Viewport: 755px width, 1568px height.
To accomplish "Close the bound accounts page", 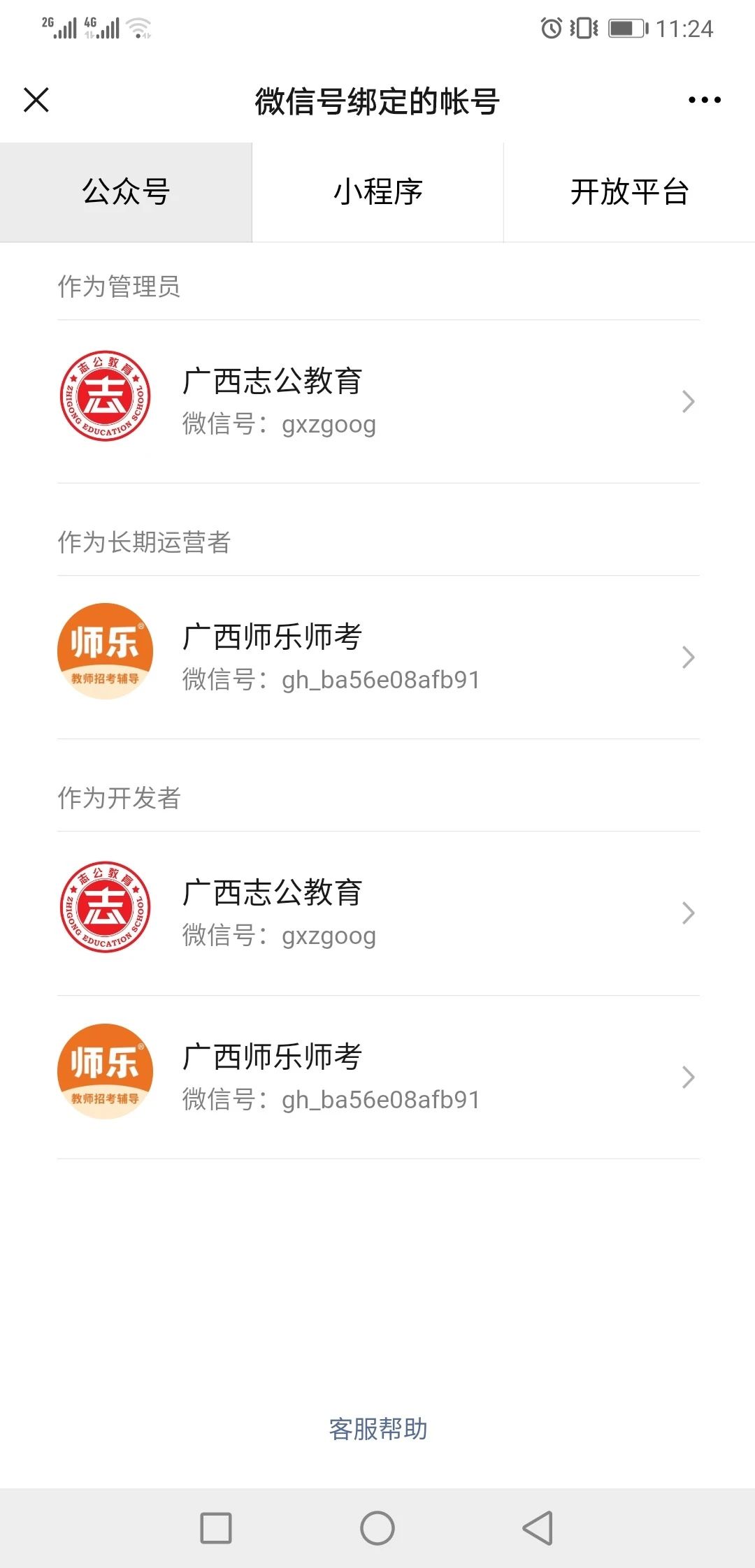I will click(36, 100).
